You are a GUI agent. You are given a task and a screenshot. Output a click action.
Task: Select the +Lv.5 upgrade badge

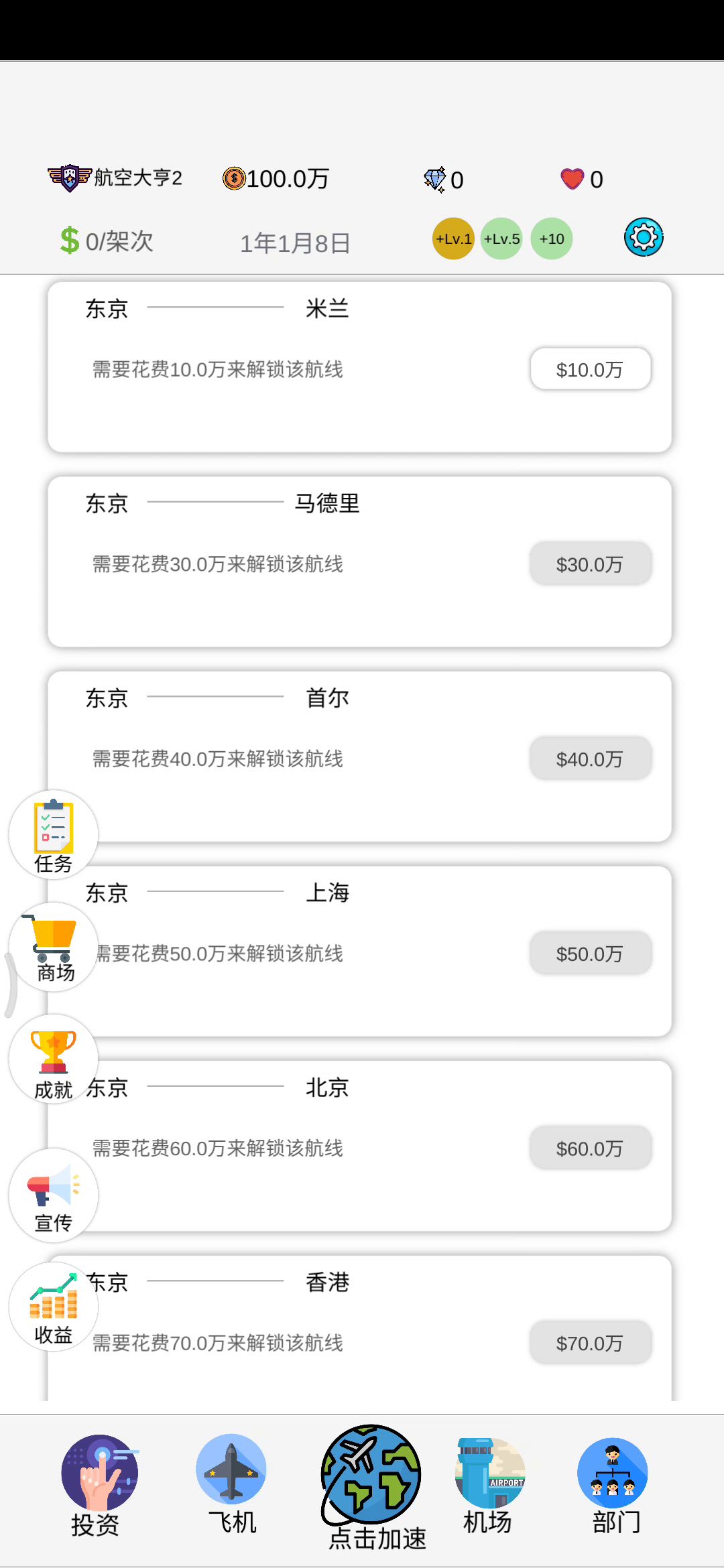click(x=502, y=239)
